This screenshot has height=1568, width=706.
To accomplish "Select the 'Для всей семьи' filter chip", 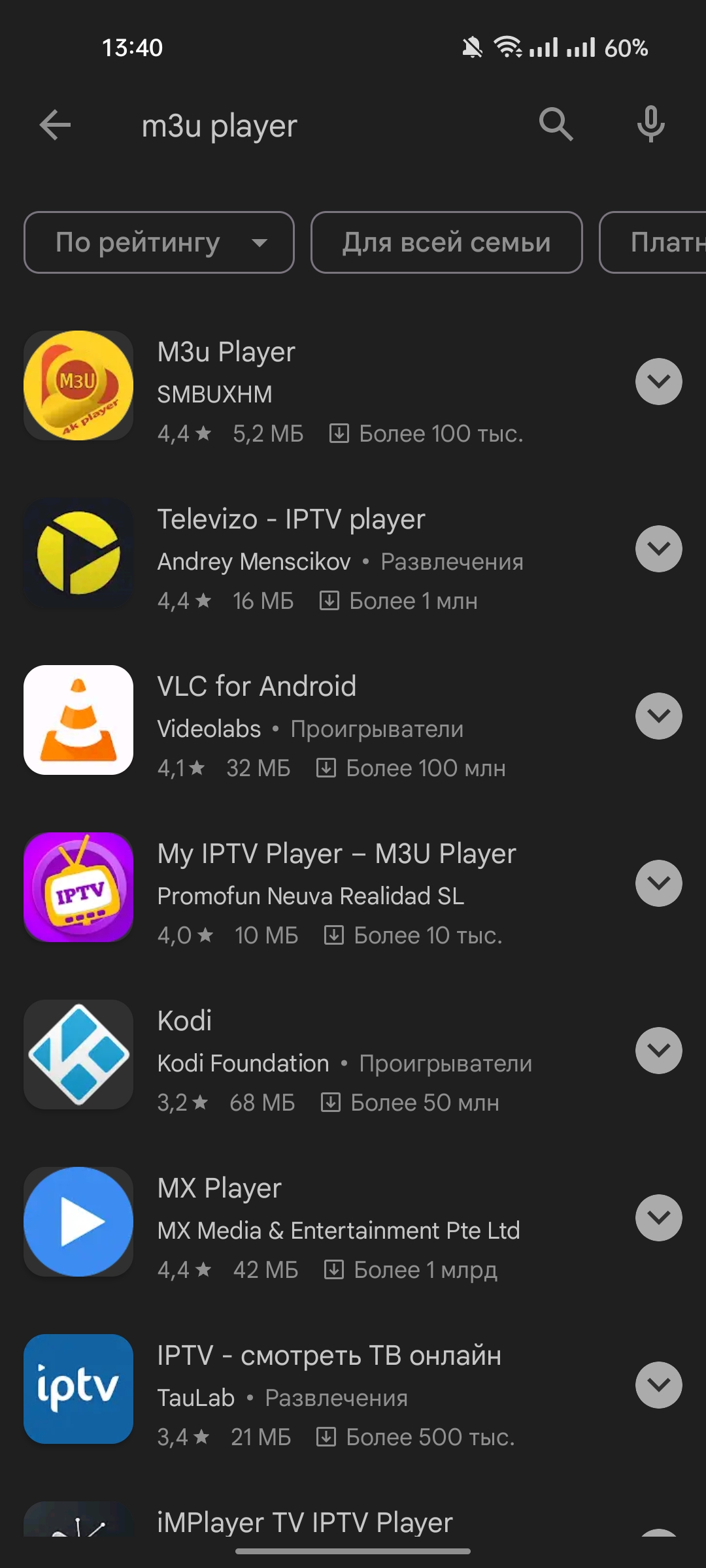I will tap(446, 242).
